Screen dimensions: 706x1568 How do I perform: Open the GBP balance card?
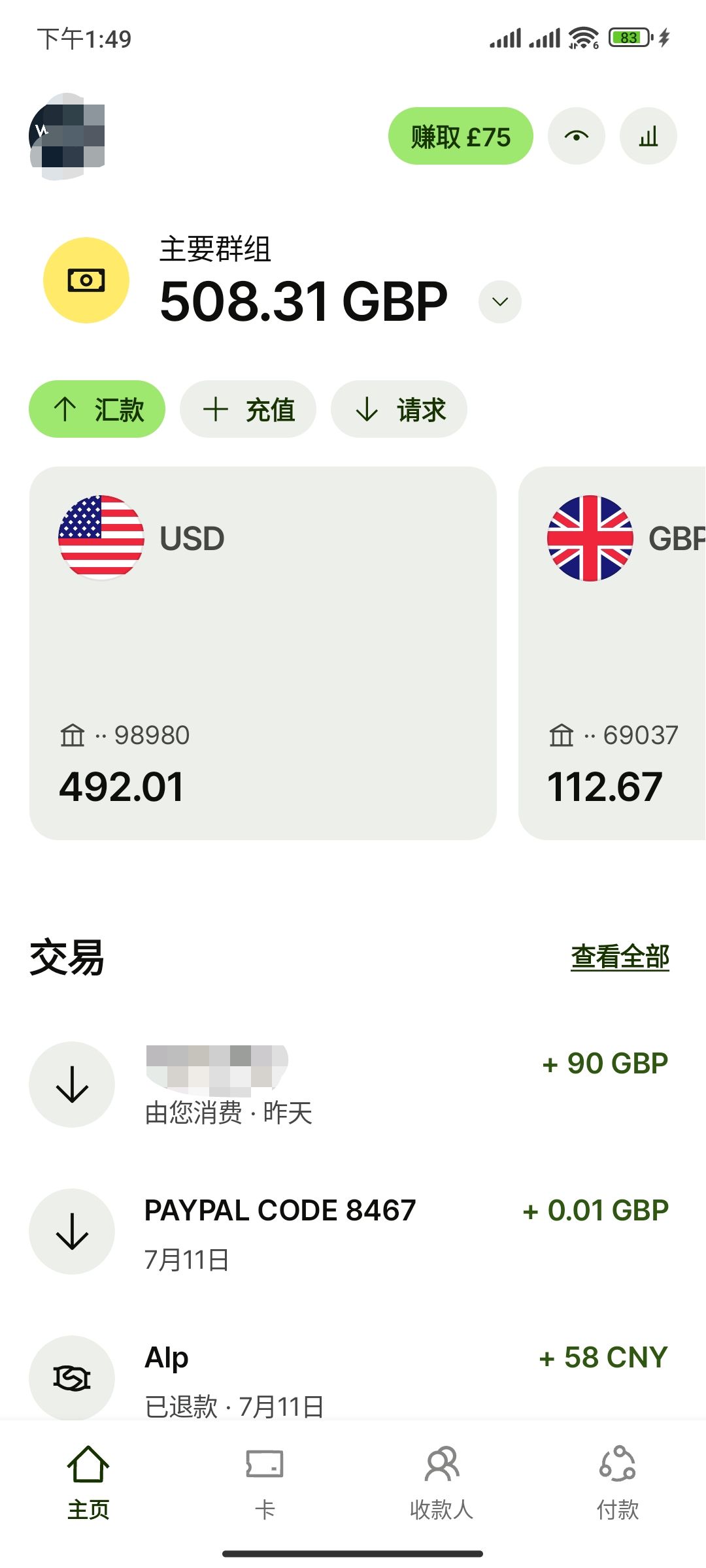click(x=613, y=653)
